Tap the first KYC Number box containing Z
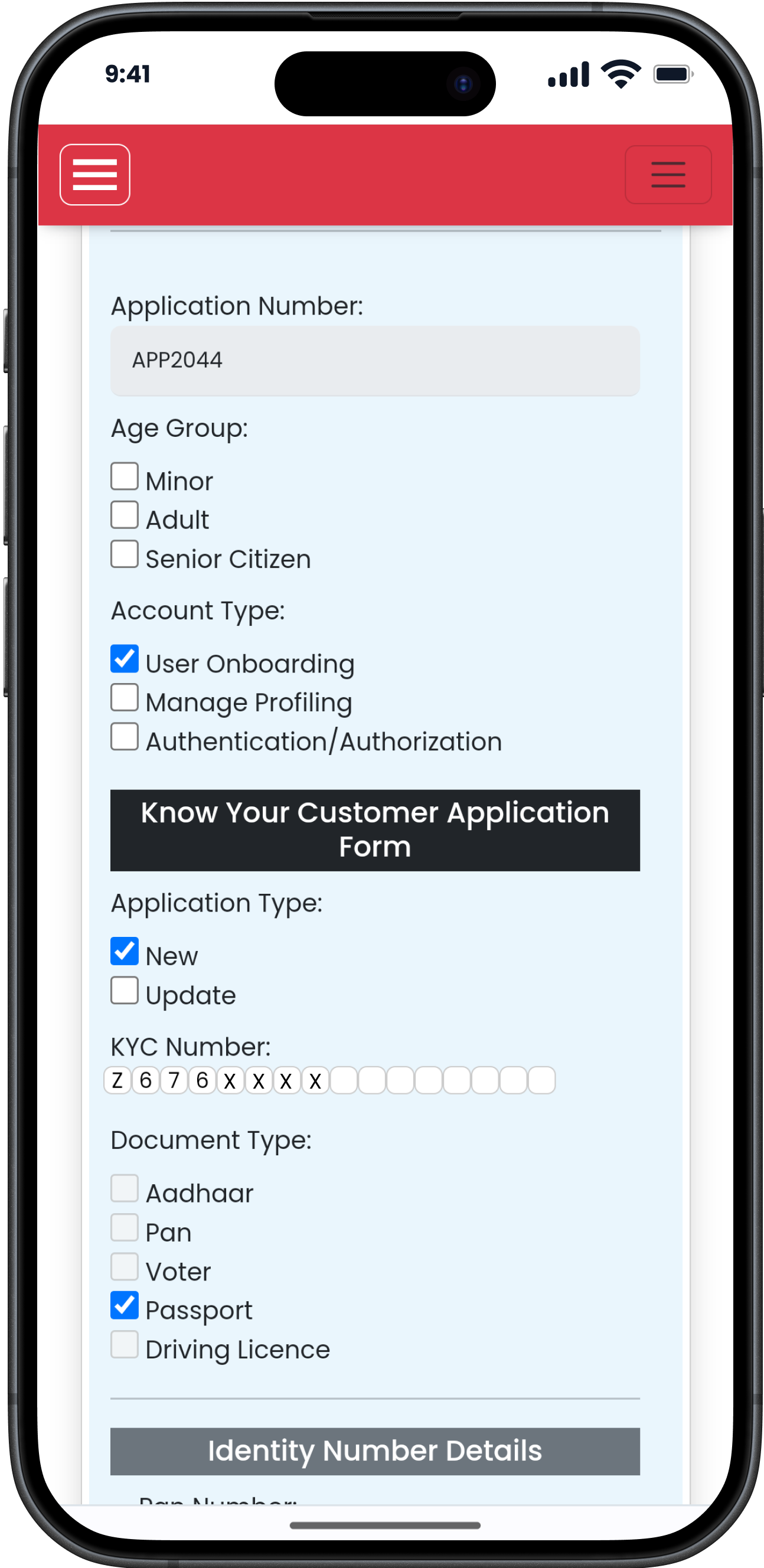The width and height of the screenshot is (764, 1568). point(117,1080)
